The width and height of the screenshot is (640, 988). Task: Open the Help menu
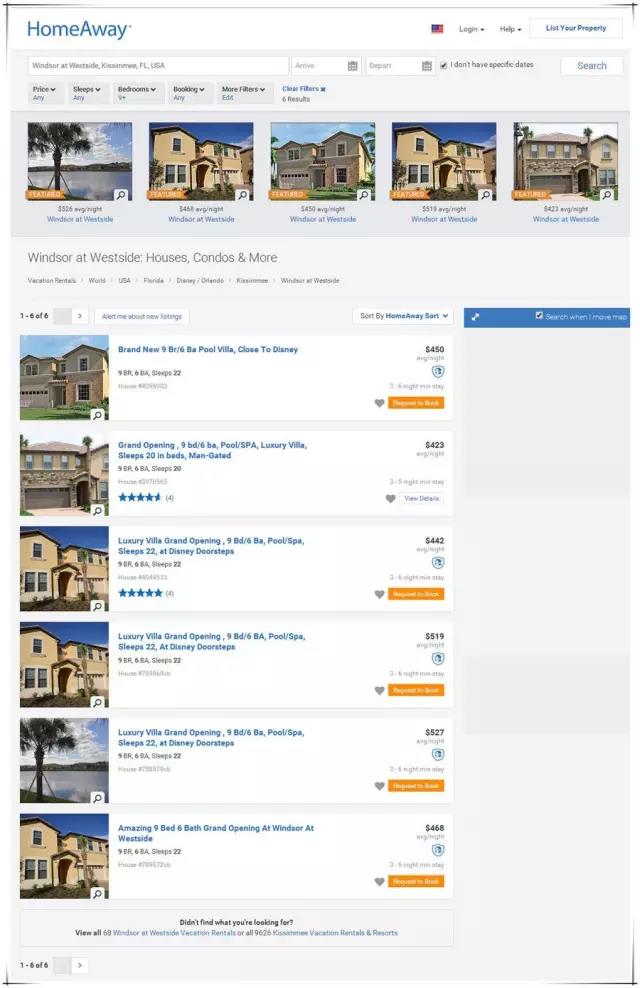point(512,29)
